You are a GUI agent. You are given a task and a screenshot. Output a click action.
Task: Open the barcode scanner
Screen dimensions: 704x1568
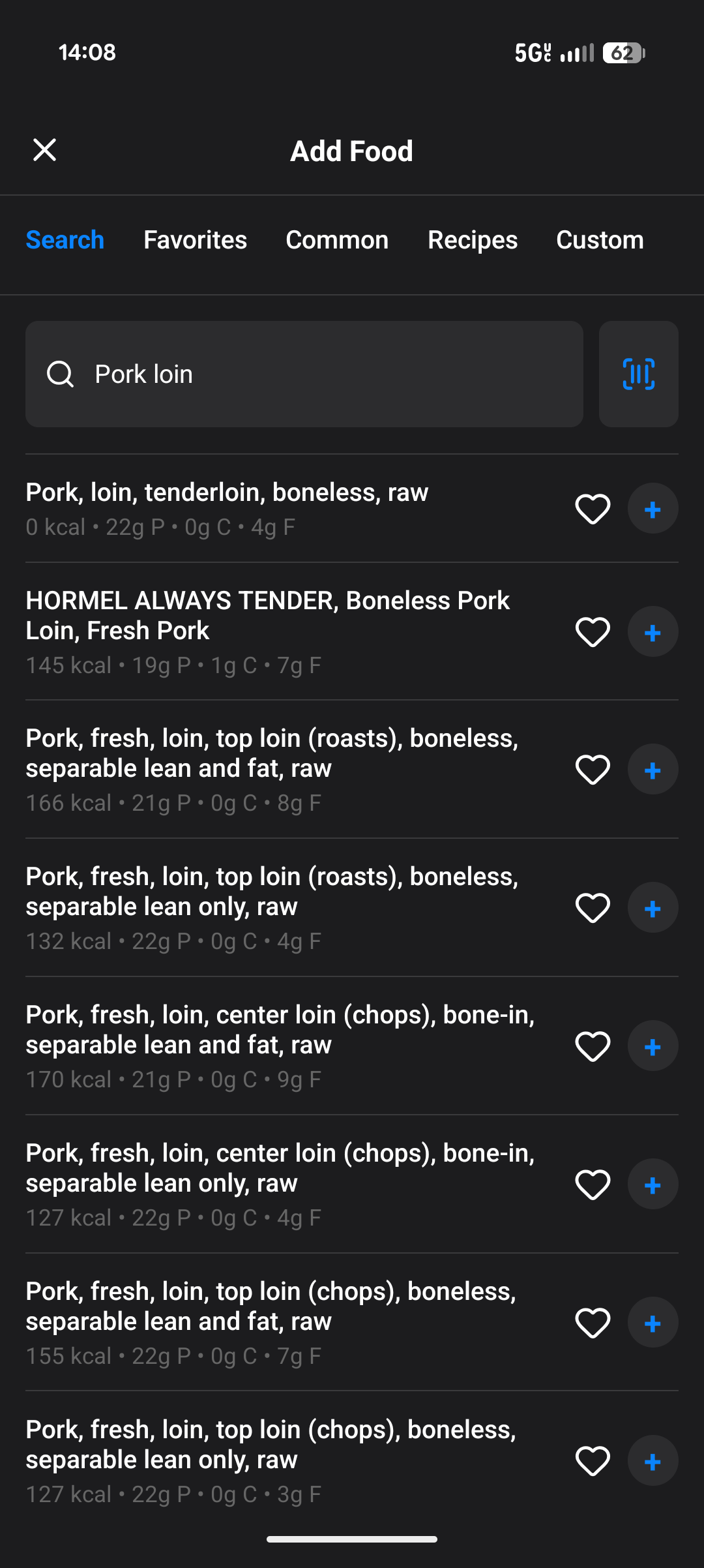(638, 374)
